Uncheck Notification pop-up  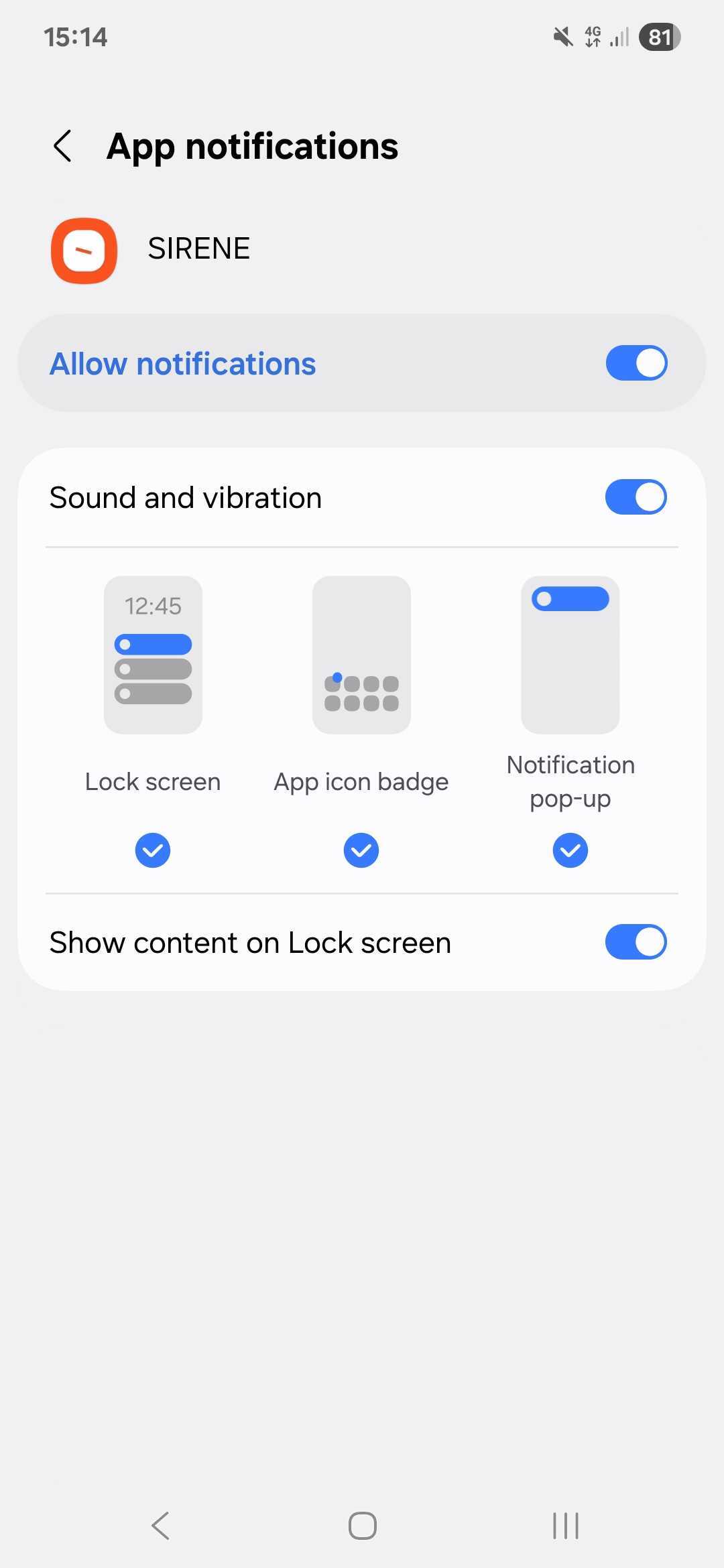click(x=570, y=850)
